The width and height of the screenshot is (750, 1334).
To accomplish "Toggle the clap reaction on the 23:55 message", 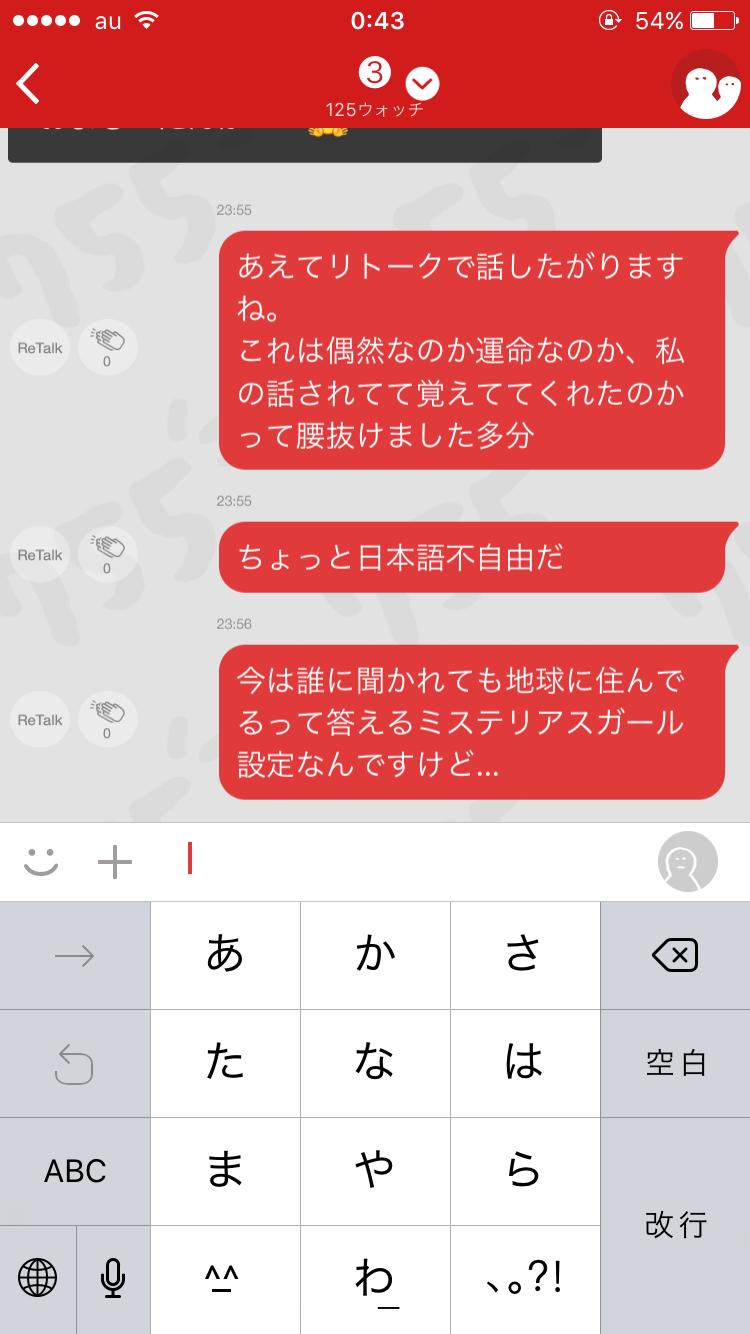I will 107,347.
